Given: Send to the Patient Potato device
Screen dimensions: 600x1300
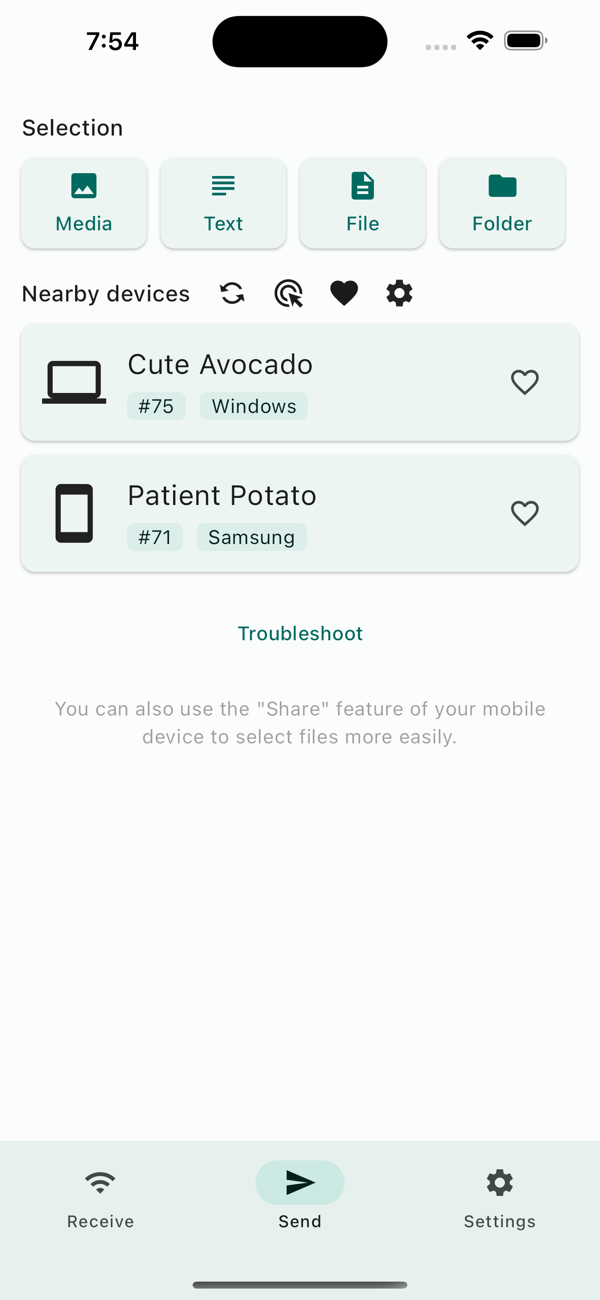Looking at the screenshot, I should (300, 513).
